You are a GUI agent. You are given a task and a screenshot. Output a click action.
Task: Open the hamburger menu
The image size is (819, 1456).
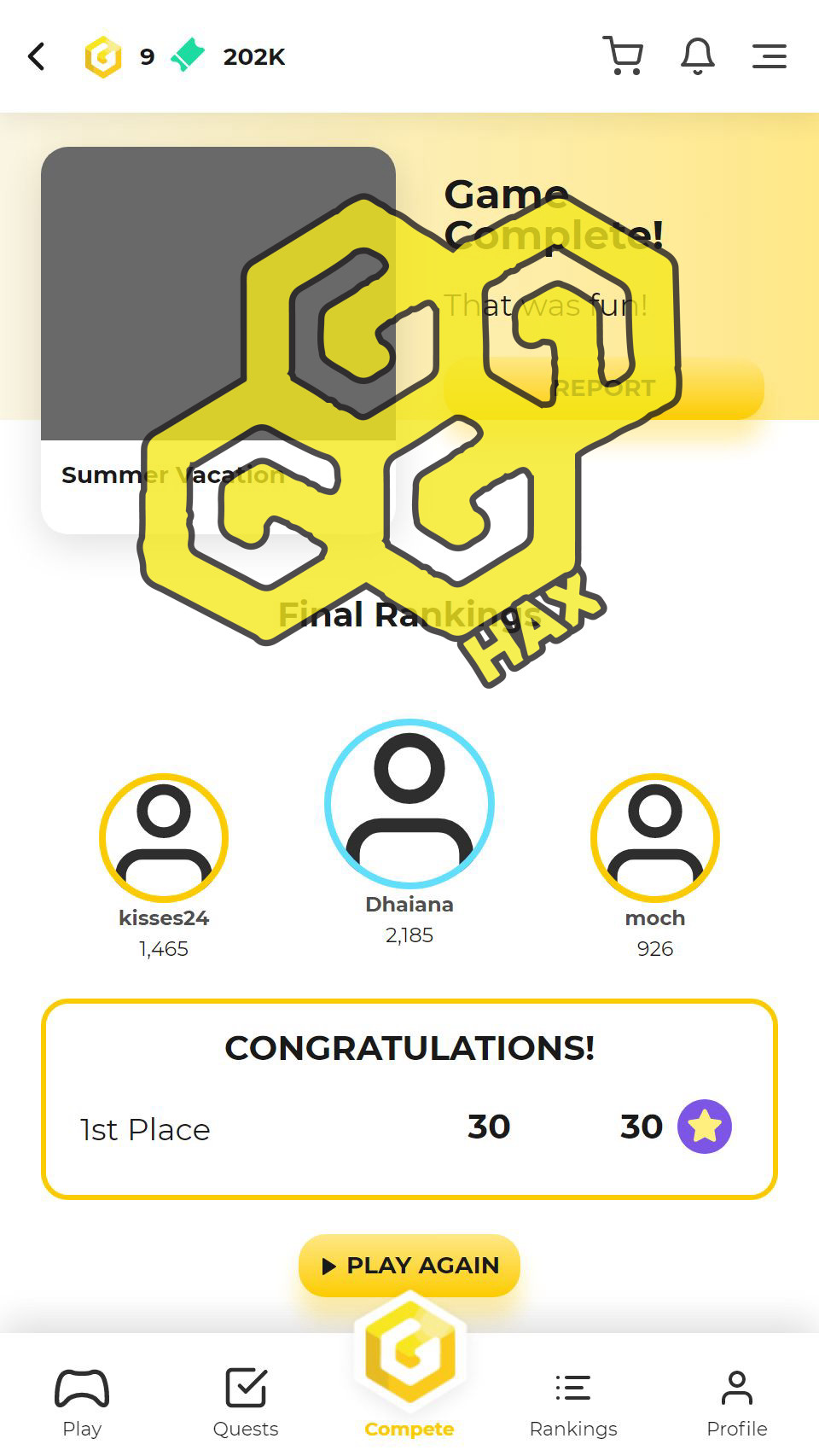pyautogui.click(x=770, y=56)
